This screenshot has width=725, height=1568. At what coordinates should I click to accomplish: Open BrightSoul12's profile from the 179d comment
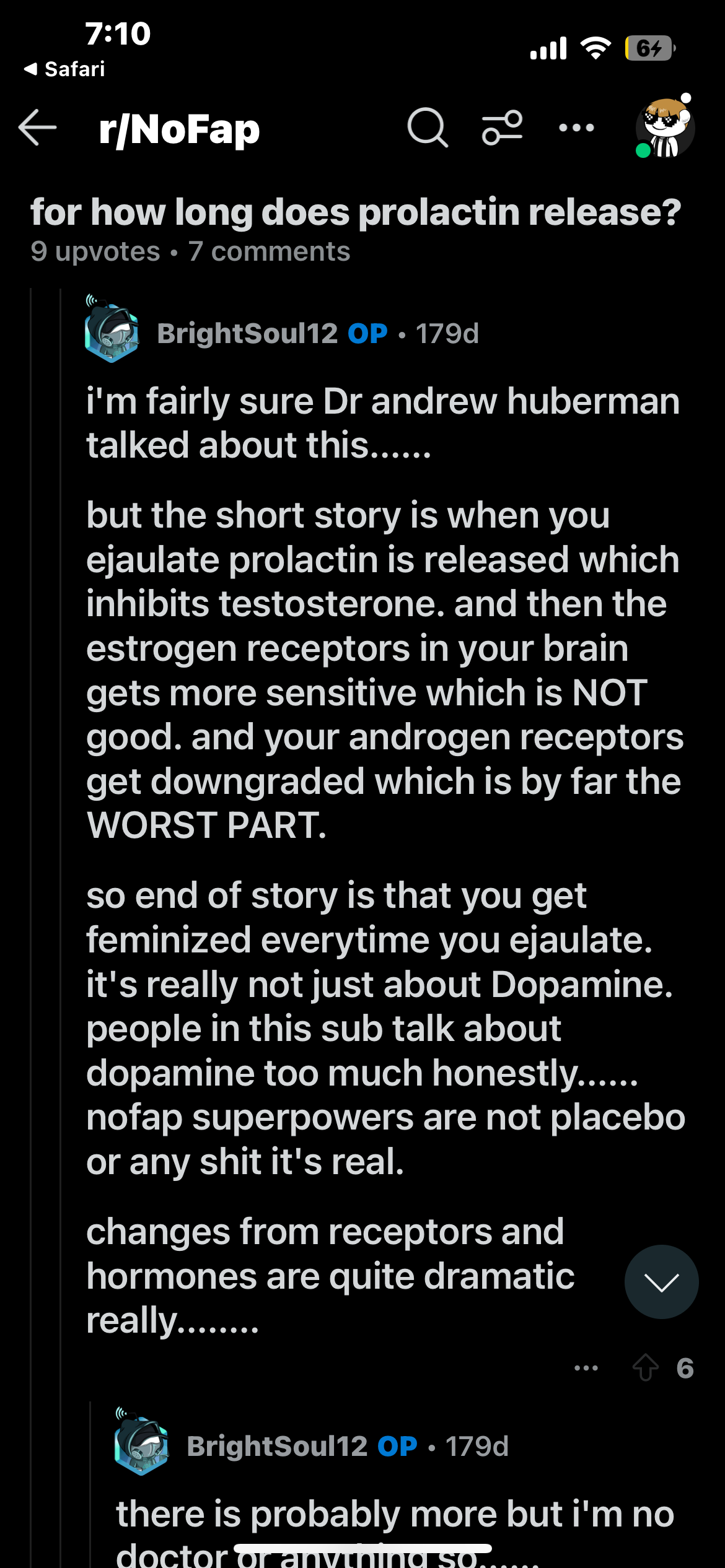247,334
